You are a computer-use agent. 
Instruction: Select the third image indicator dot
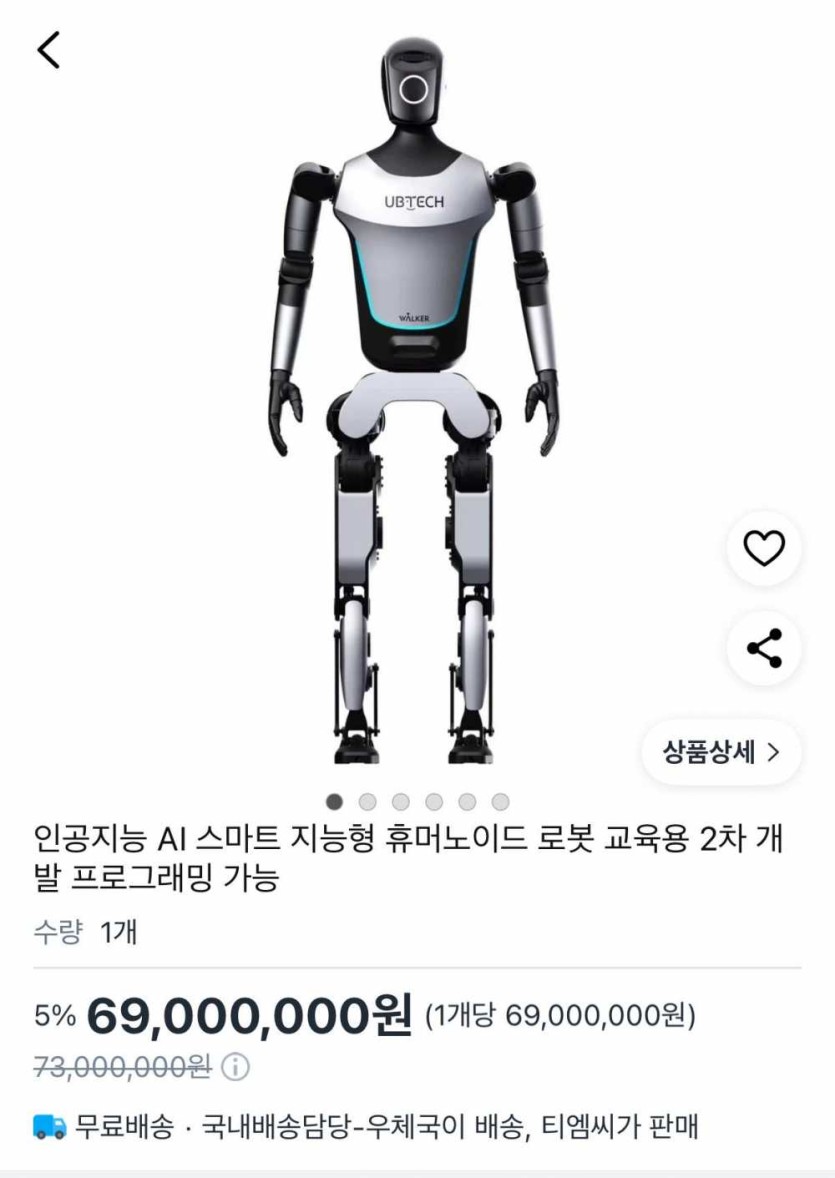pos(398,802)
